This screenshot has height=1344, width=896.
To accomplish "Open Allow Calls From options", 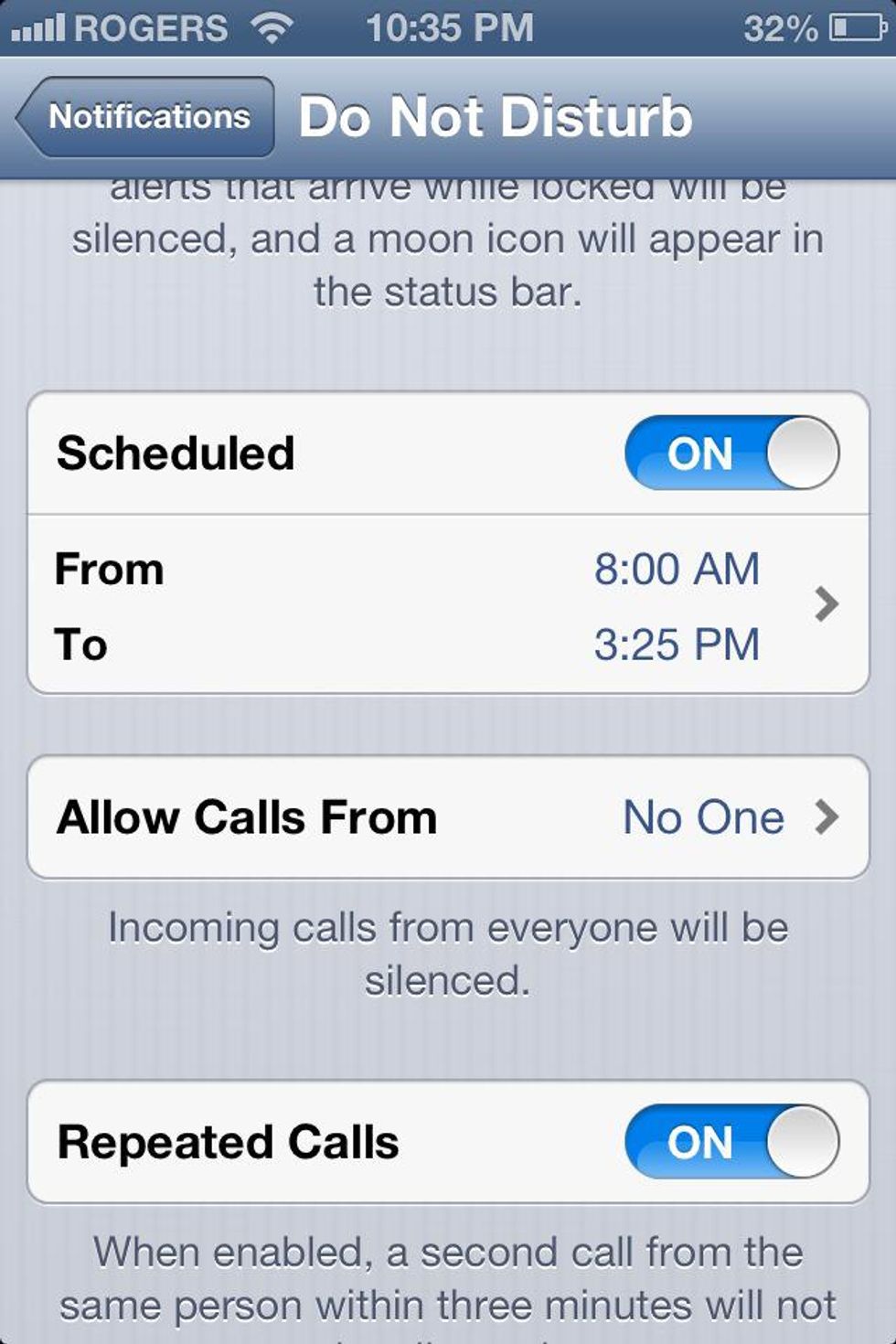I will [x=448, y=817].
